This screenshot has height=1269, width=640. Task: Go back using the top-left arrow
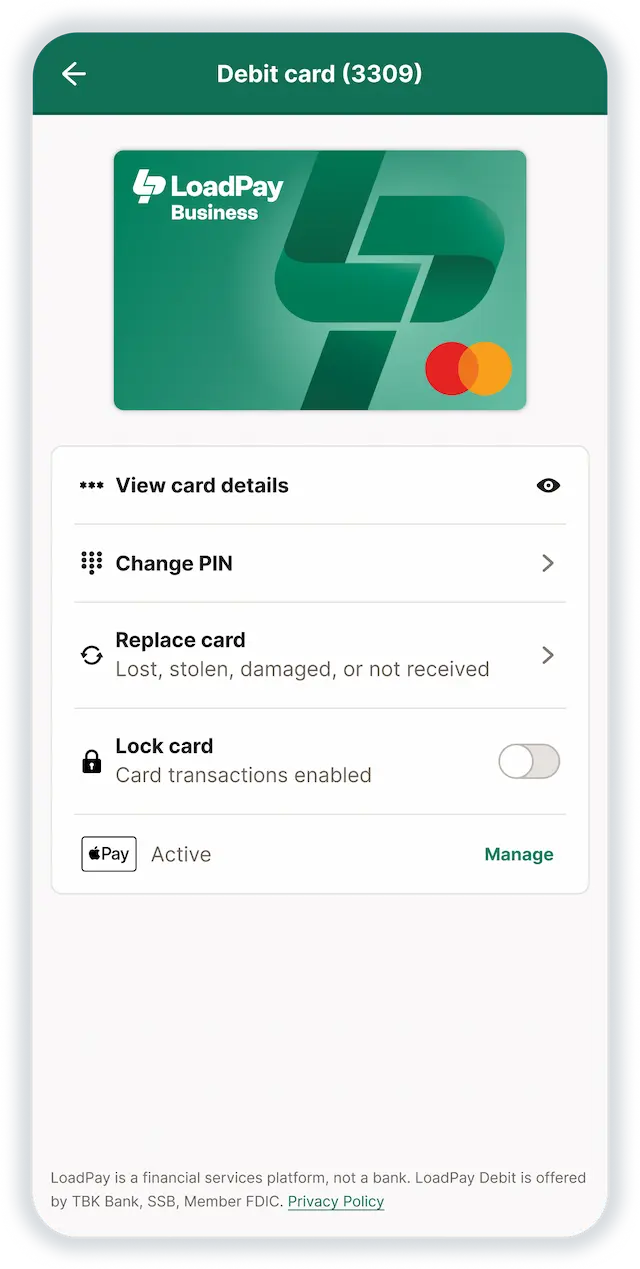(74, 74)
